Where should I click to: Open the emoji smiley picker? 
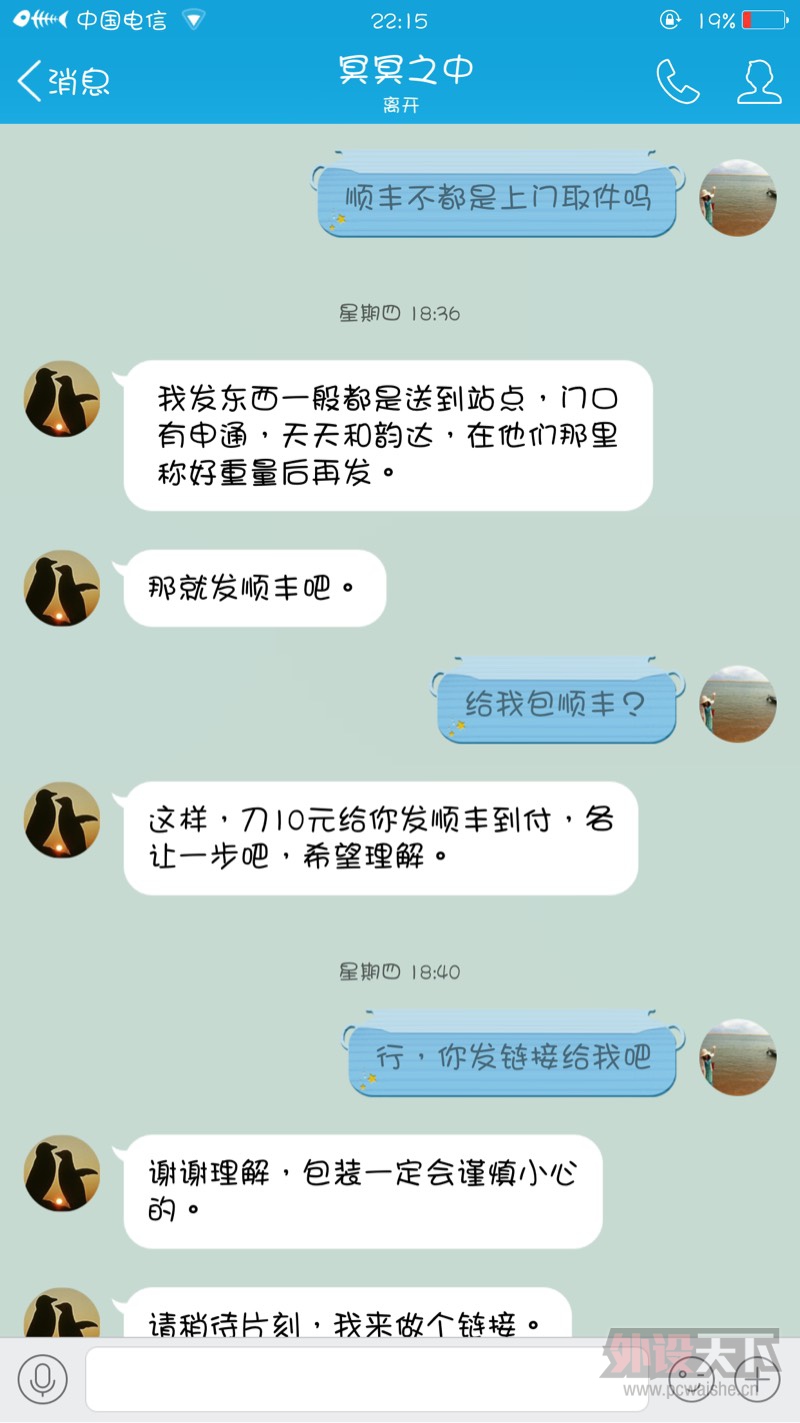(690, 1378)
